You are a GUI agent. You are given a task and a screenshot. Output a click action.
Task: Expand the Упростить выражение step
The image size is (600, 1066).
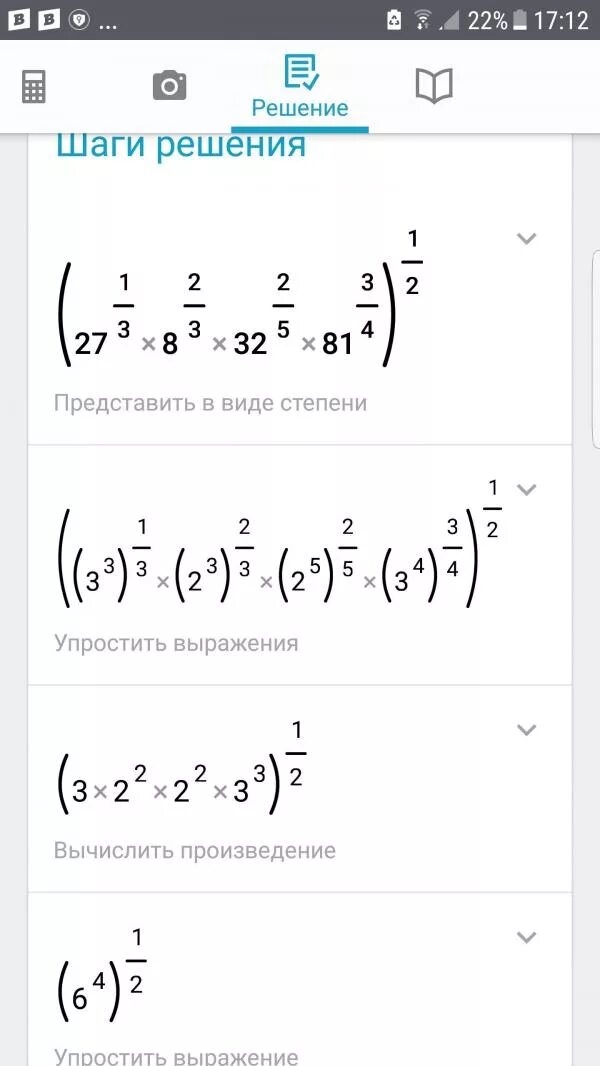pyautogui.click(x=526, y=938)
